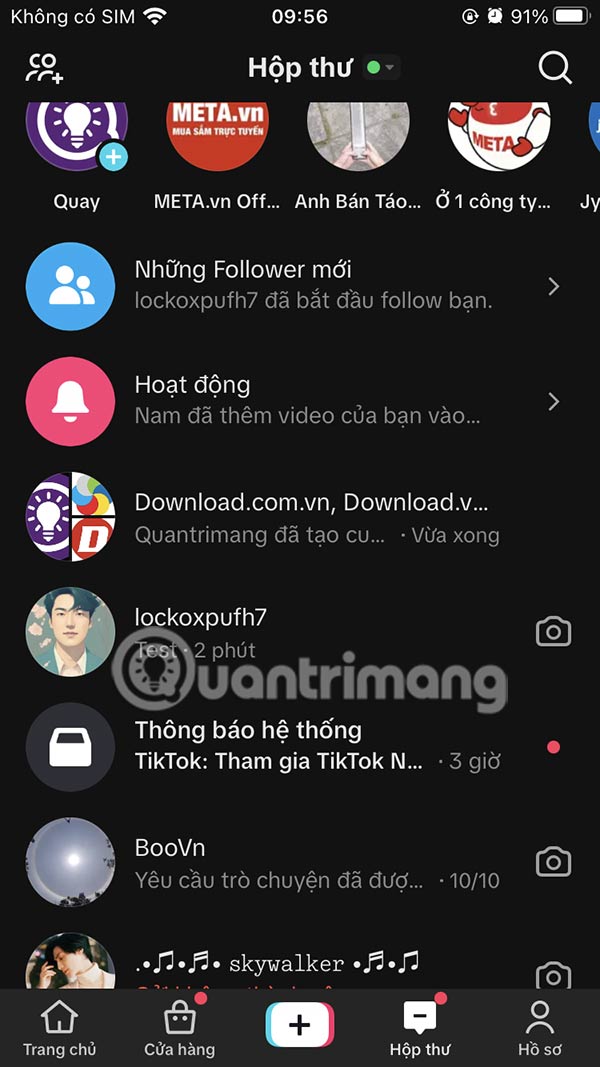Switch to the Trang chủ tab
Screen dimensions: 600x1067
click(59, 1029)
